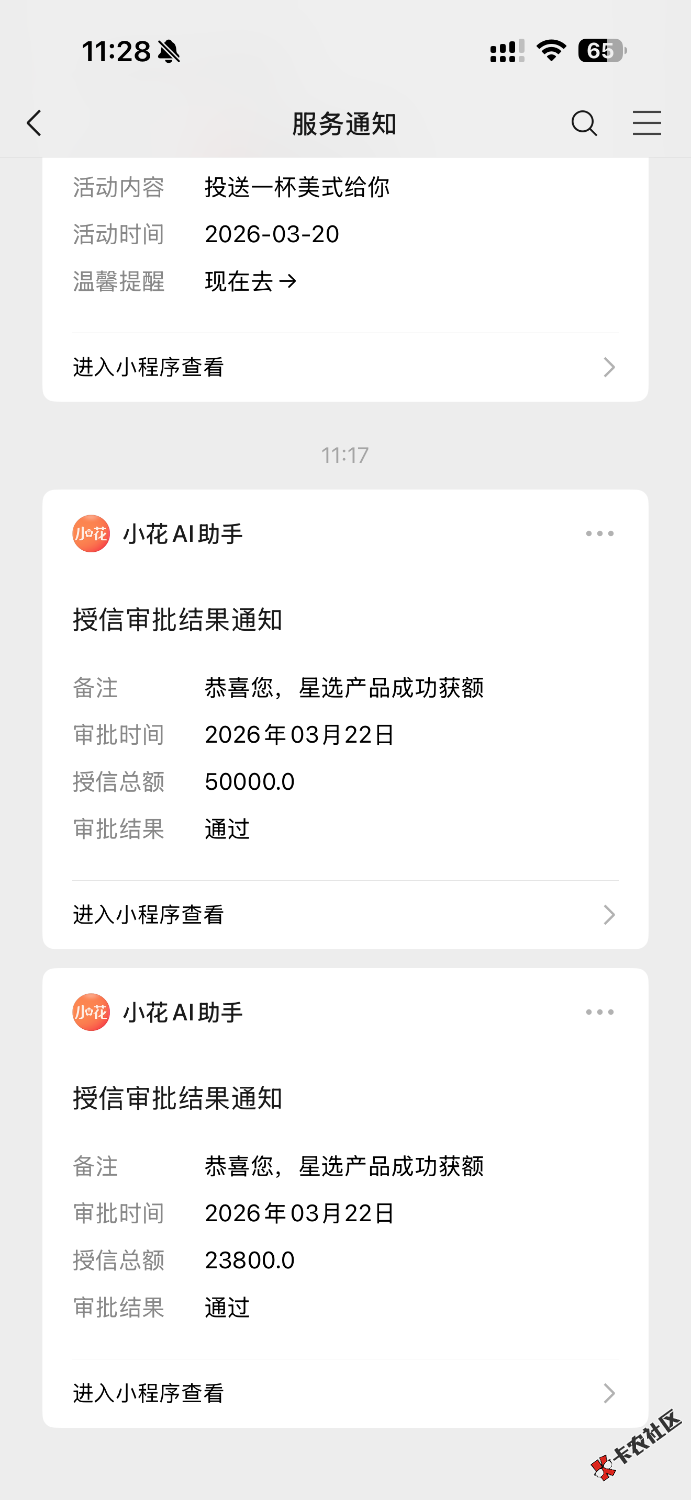View mini program for the 23800.0 credit notice
The height and width of the screenshot is (1500, 691).
coord(345,1393)
